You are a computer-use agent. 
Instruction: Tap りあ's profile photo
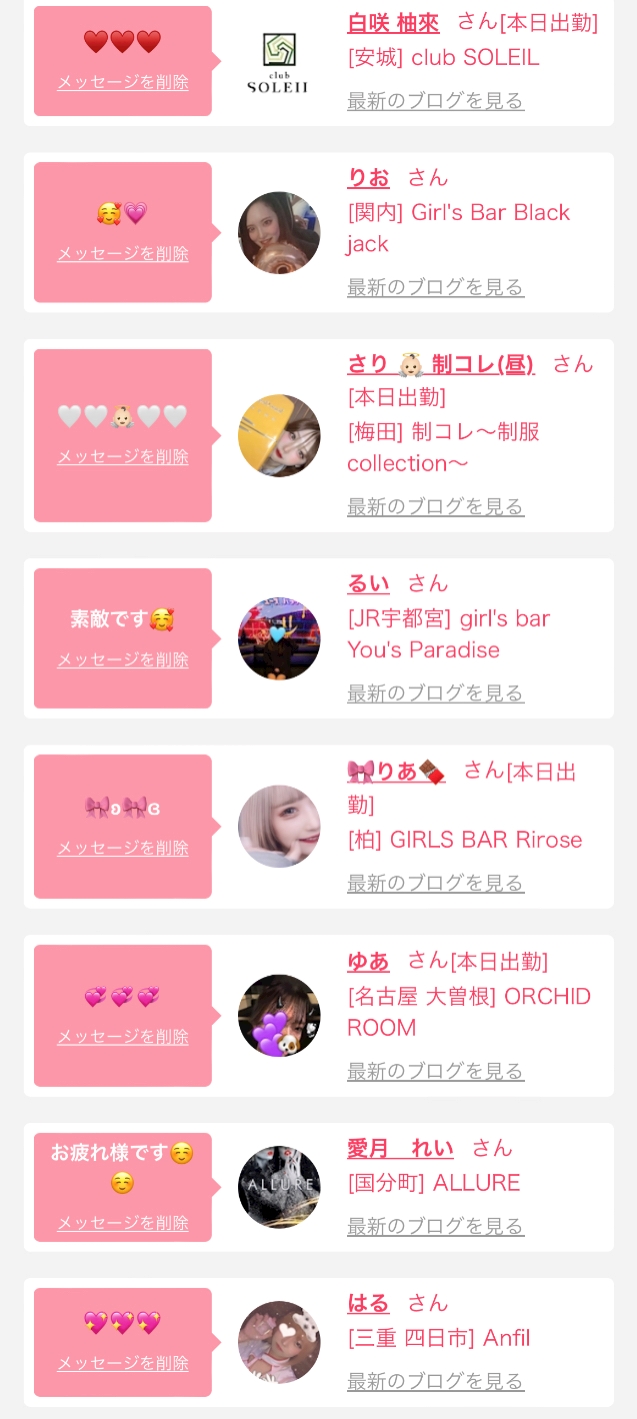[279, 826]
